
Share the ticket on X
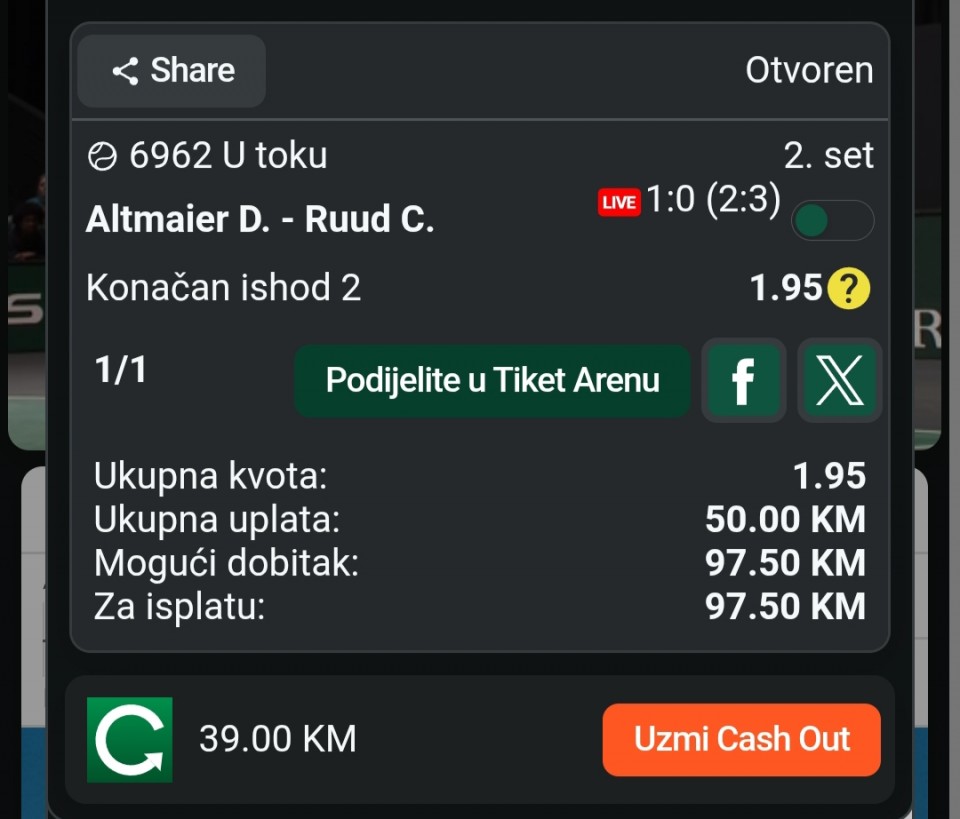(x=840, y=381)
